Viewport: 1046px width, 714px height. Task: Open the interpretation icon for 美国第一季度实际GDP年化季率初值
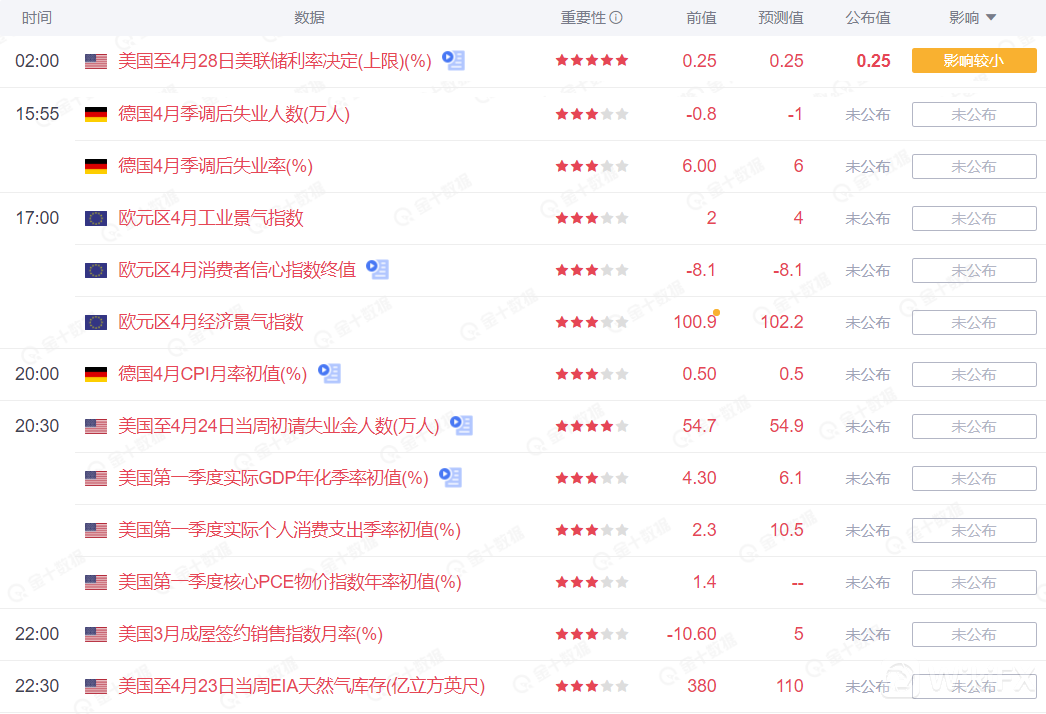451,477
